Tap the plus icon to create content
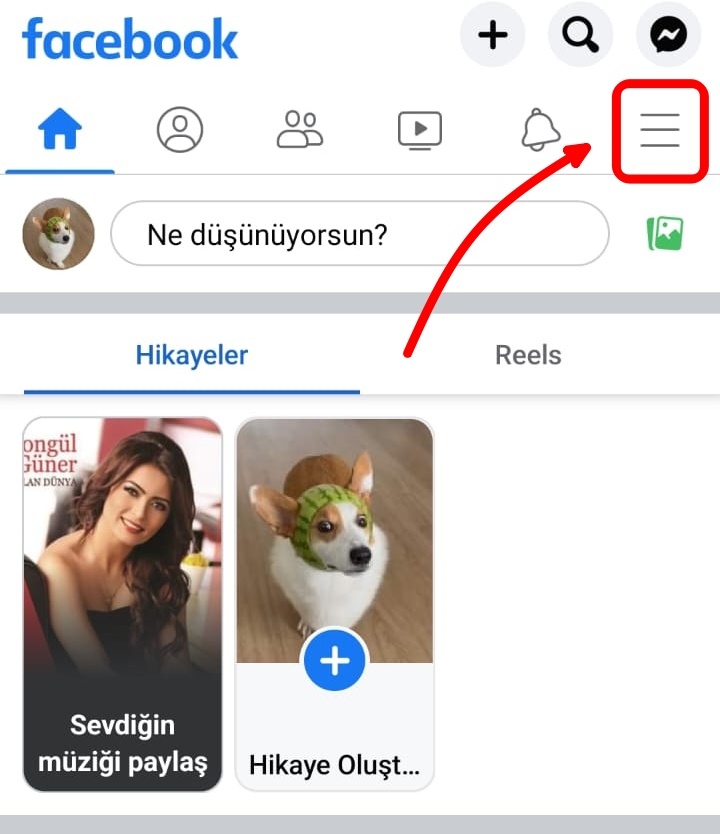Screen dimensions: 720x834 tap(492, 36)
